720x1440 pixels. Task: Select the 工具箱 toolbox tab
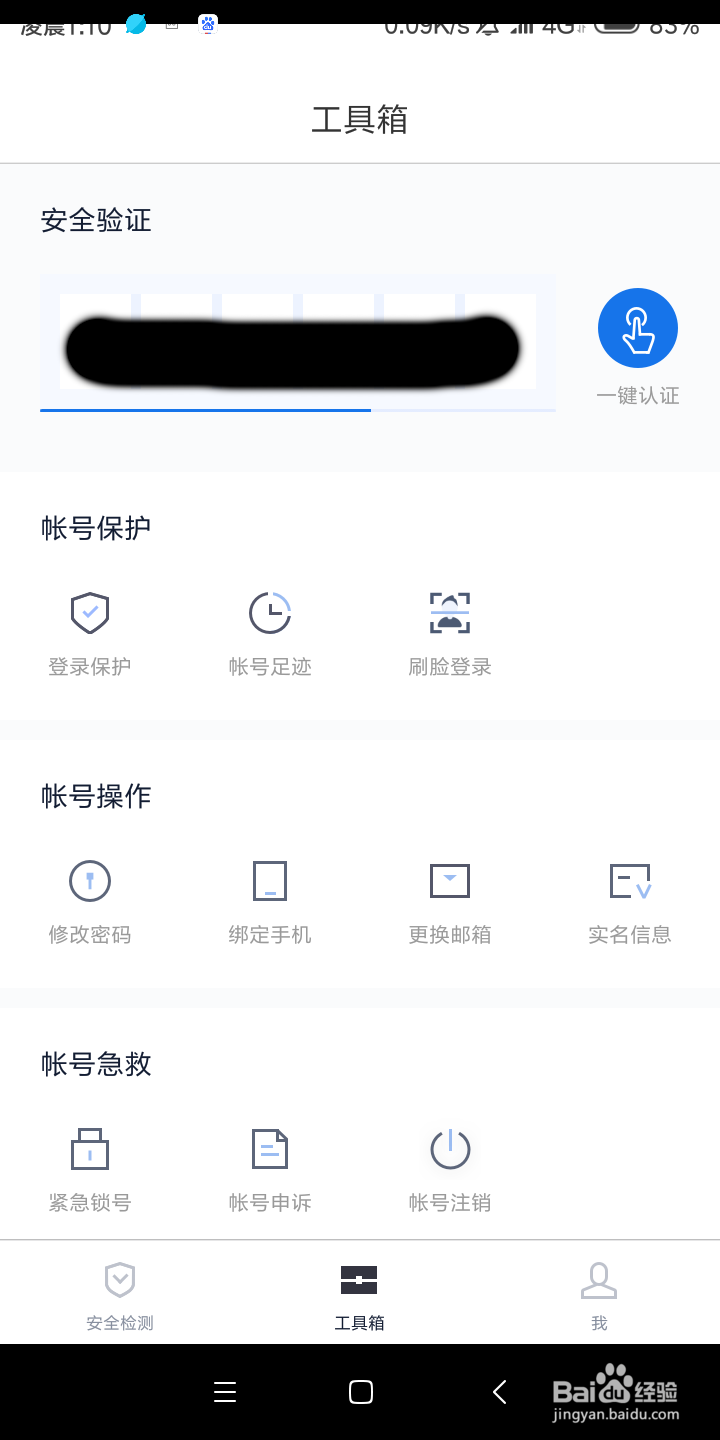click(x=359, y=1294)
